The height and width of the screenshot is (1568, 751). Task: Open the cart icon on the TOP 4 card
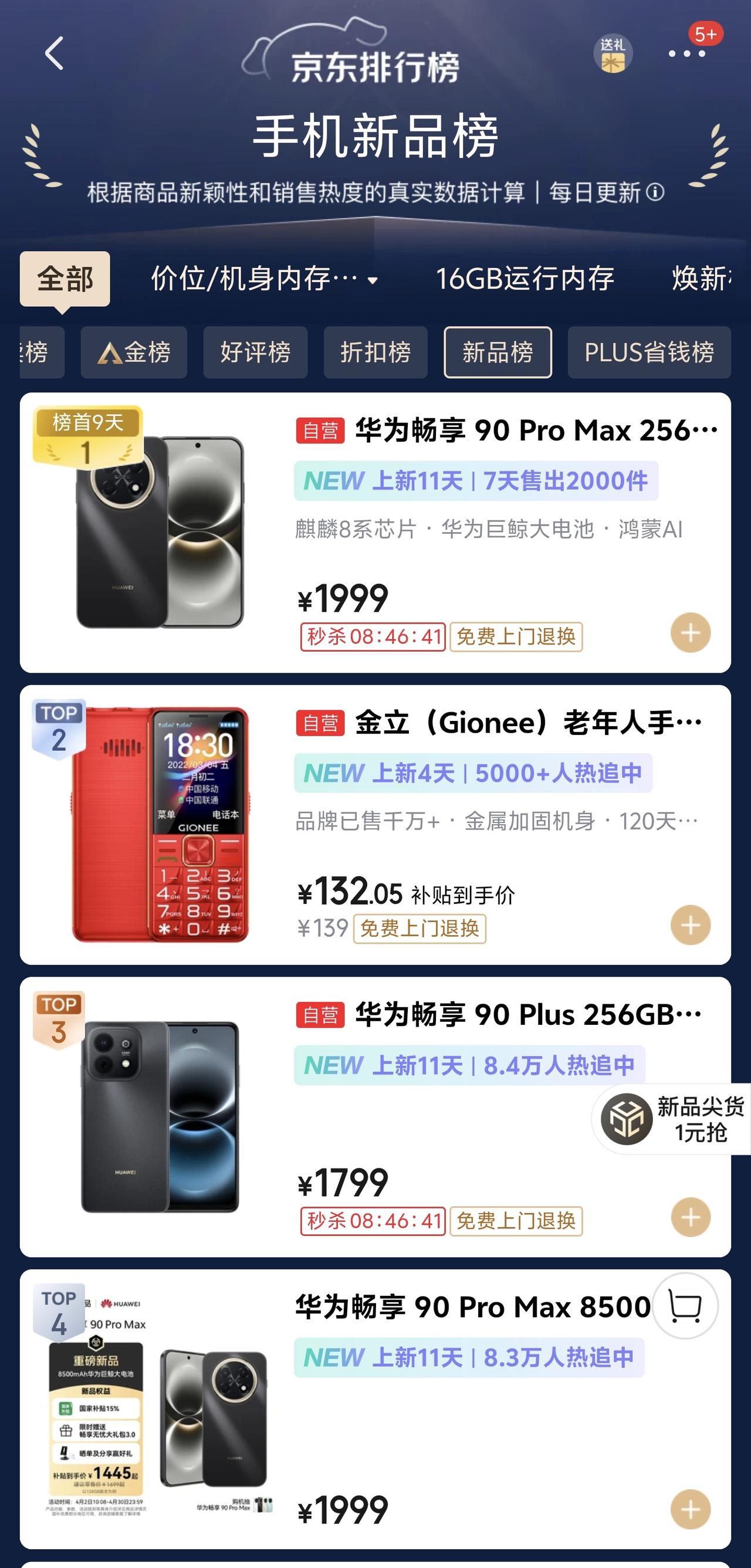pyautogui.click(x=686, y=1305)
